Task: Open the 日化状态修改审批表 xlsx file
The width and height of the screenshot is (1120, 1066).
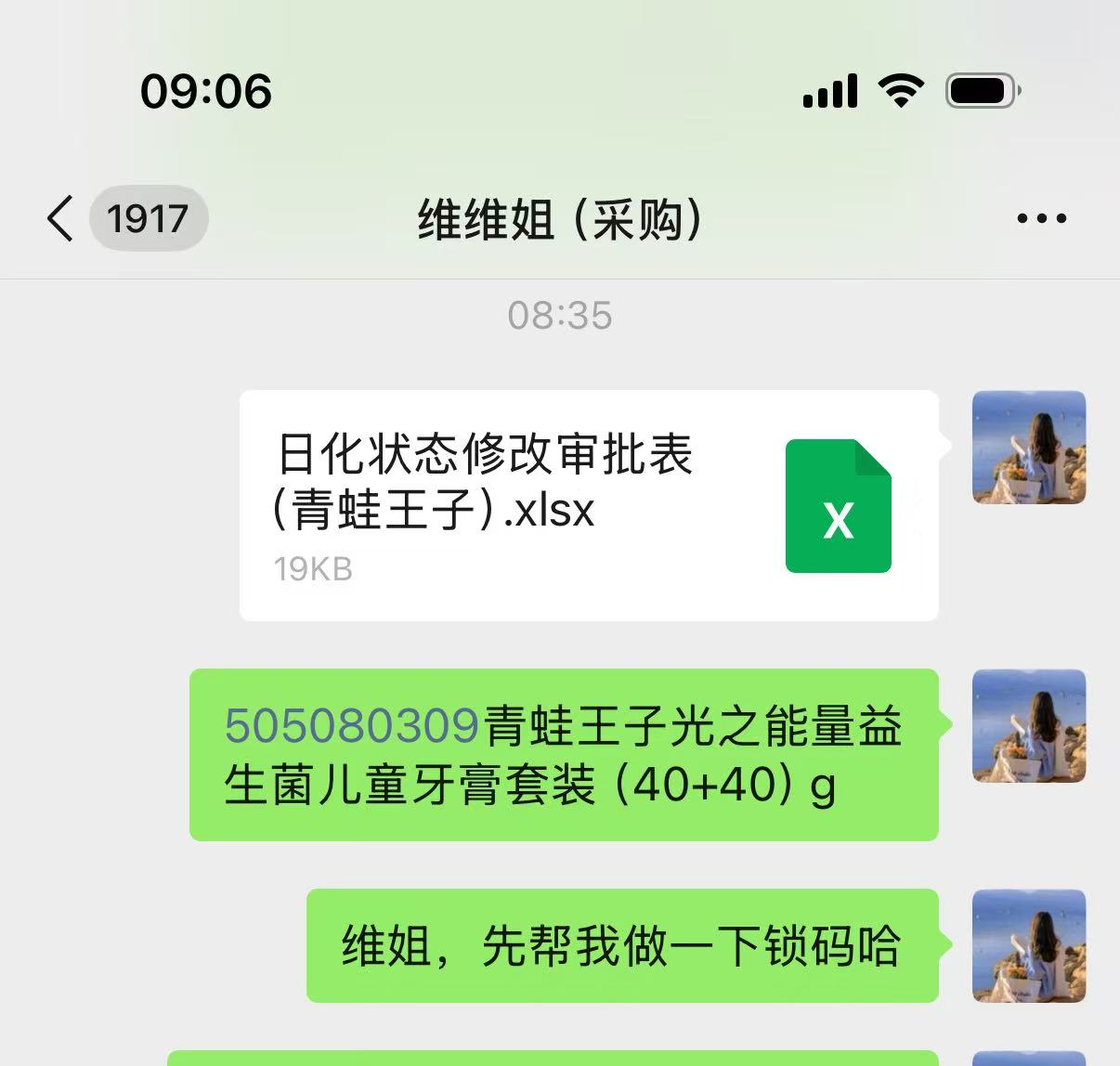Action: coord(588,505)
